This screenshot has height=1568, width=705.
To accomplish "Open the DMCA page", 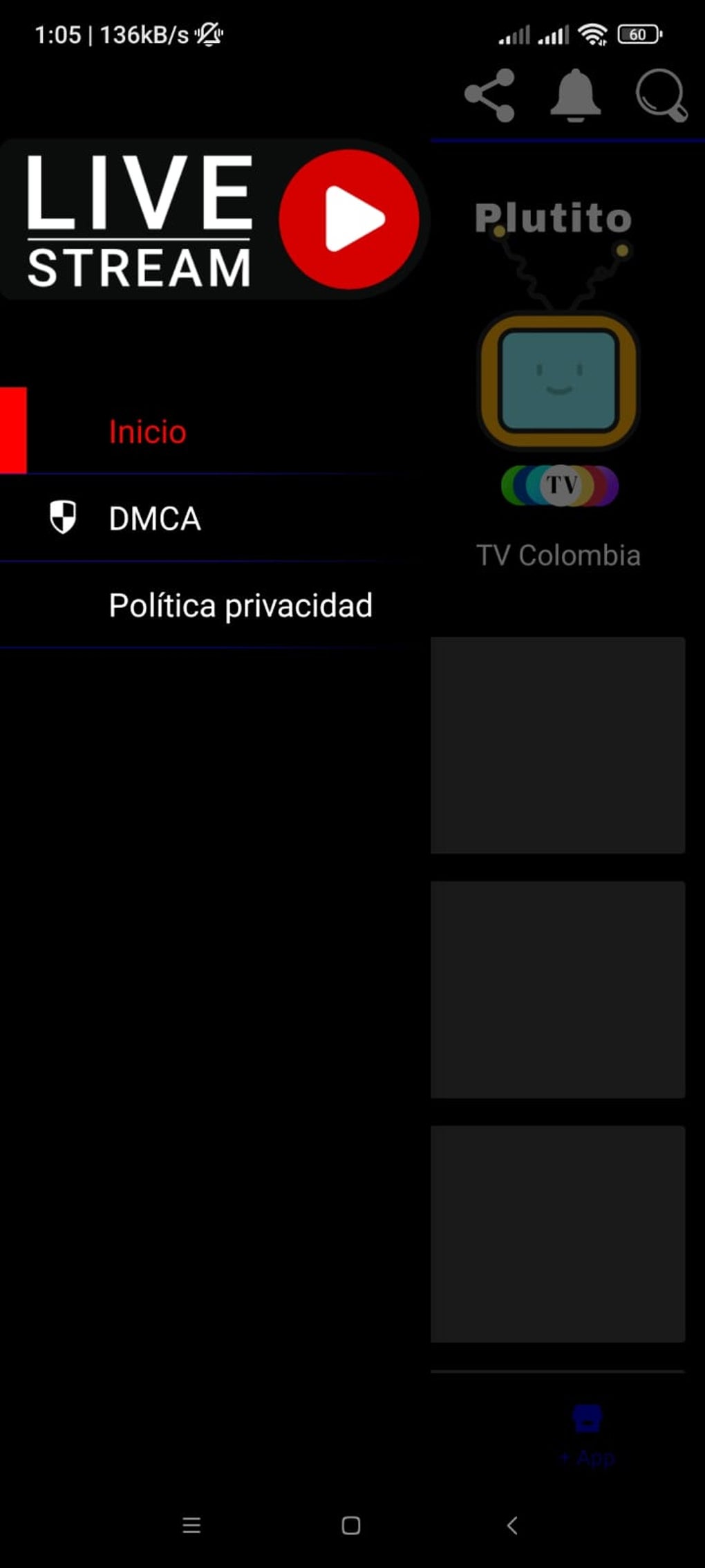I will (x=154, y=519).
